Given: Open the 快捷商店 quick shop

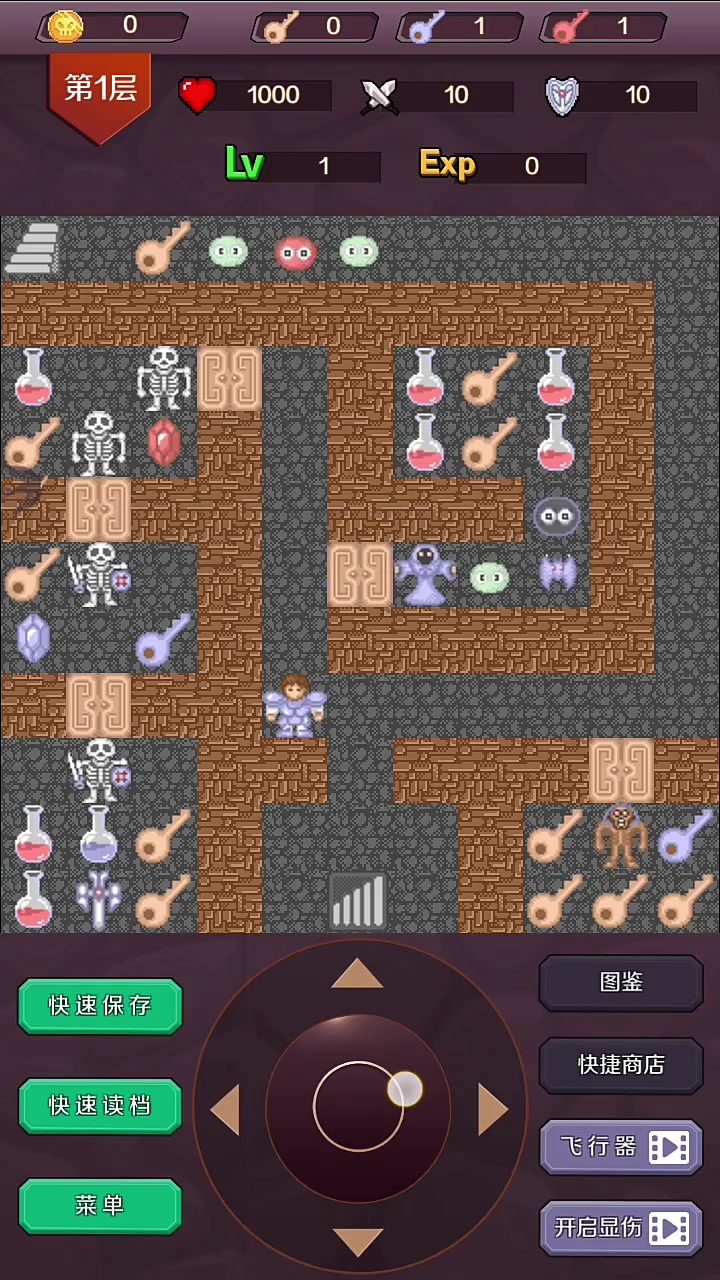Looking at the screenshot, I should (621, 1066).
